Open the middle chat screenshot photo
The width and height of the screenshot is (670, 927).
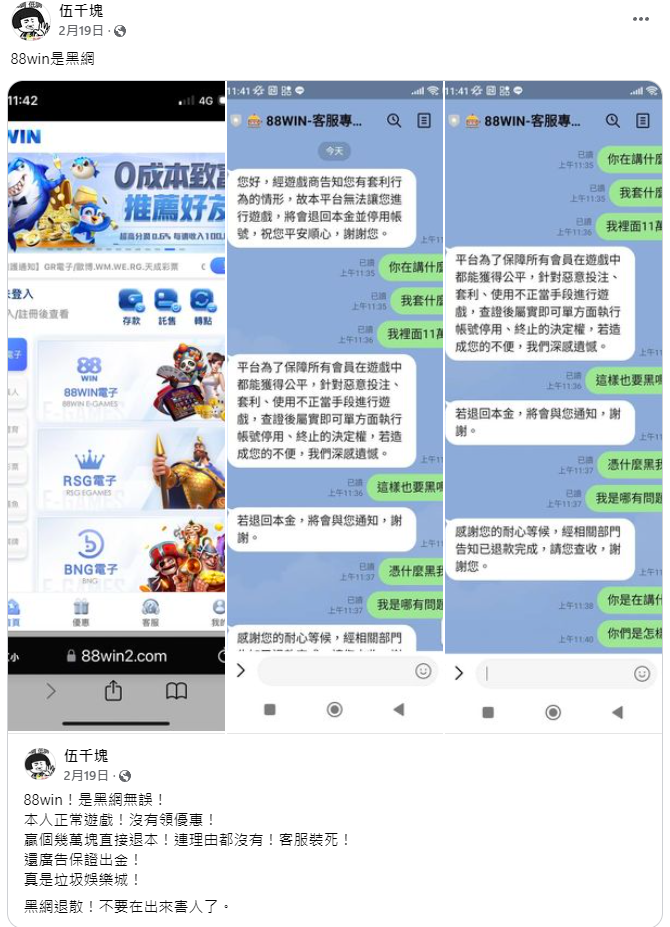[334, 405]
